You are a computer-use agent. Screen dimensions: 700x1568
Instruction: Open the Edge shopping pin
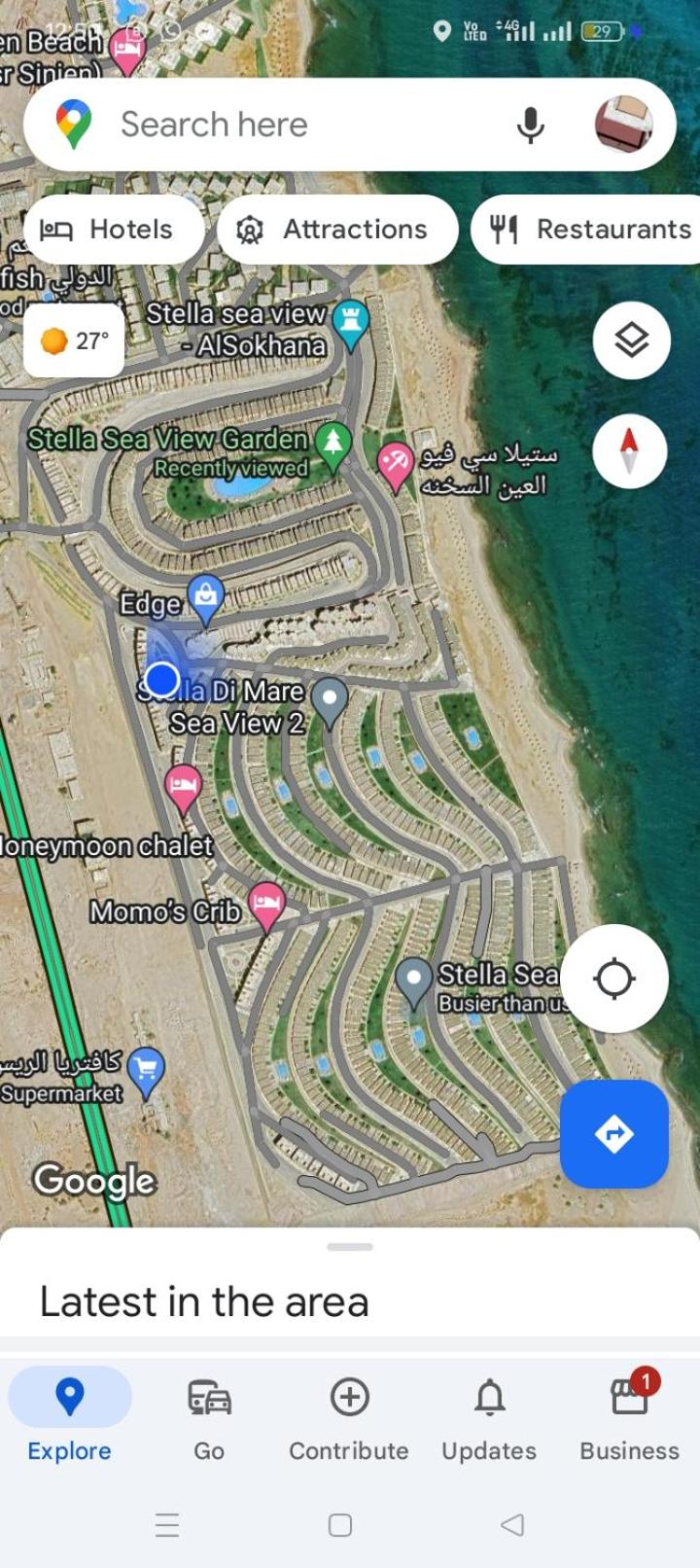(206, 600)
